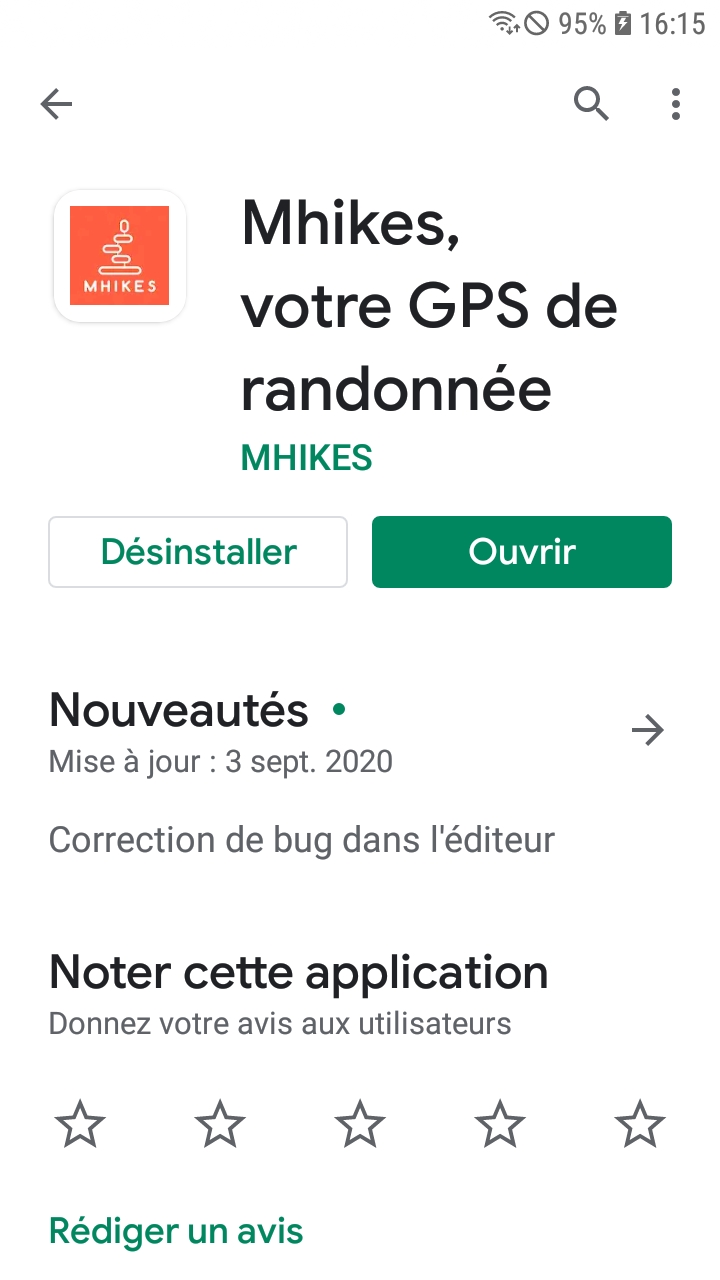720x1280 pixels.
Task: Rate the app four stars
Action: click(x=500, y=1123)
